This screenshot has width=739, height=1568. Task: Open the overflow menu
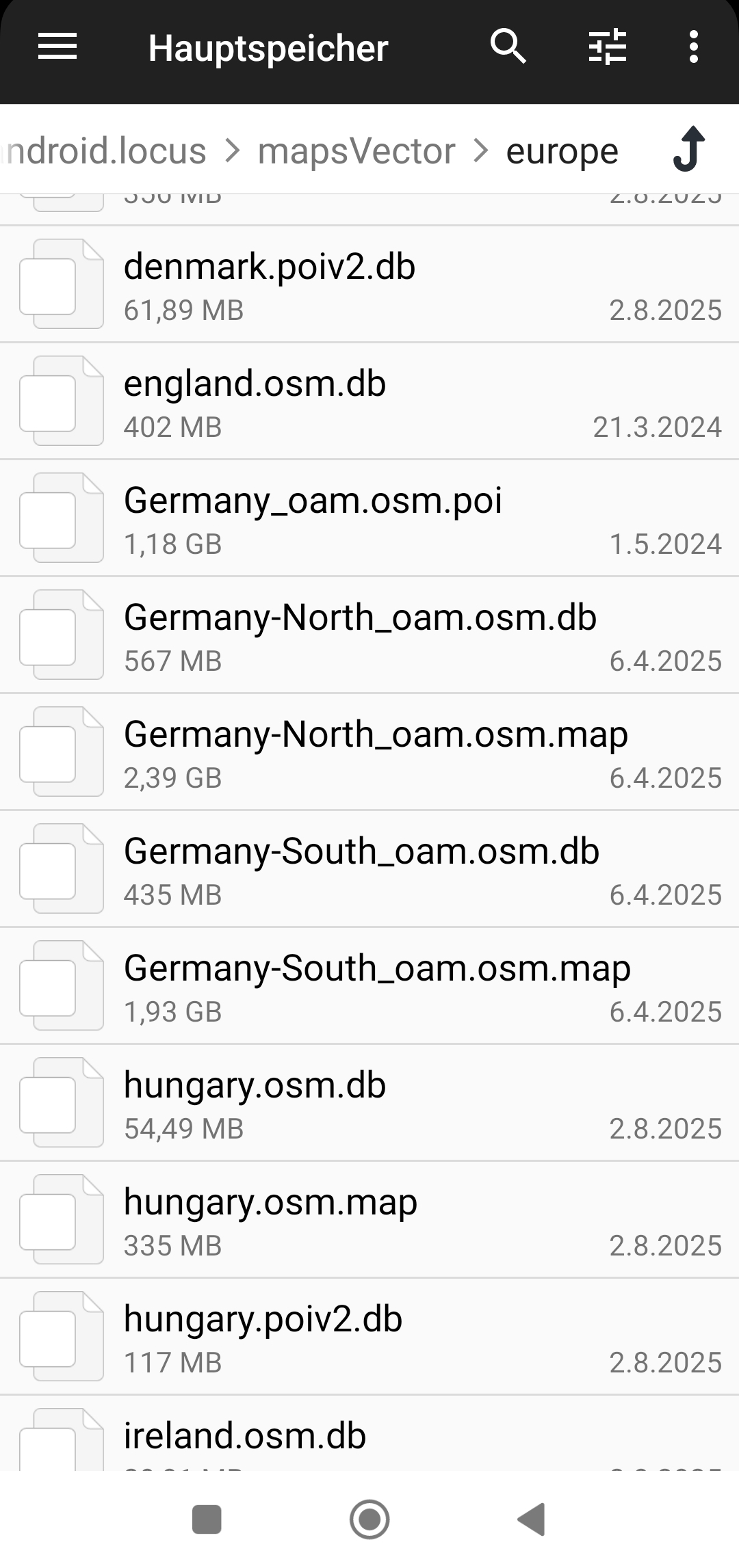point(694,47)
